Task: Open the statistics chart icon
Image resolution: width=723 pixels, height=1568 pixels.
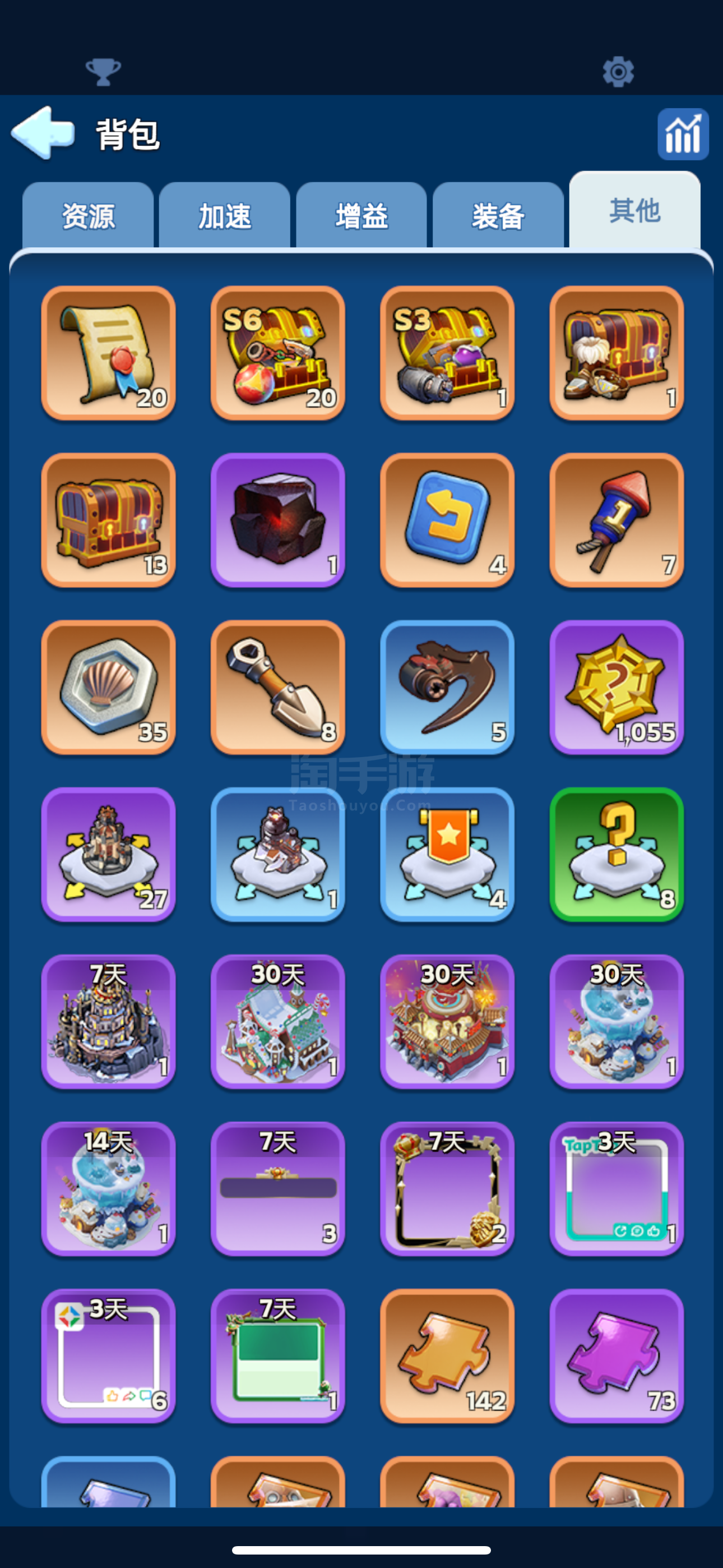Action: pyautogui.click(x=682, y=135)
